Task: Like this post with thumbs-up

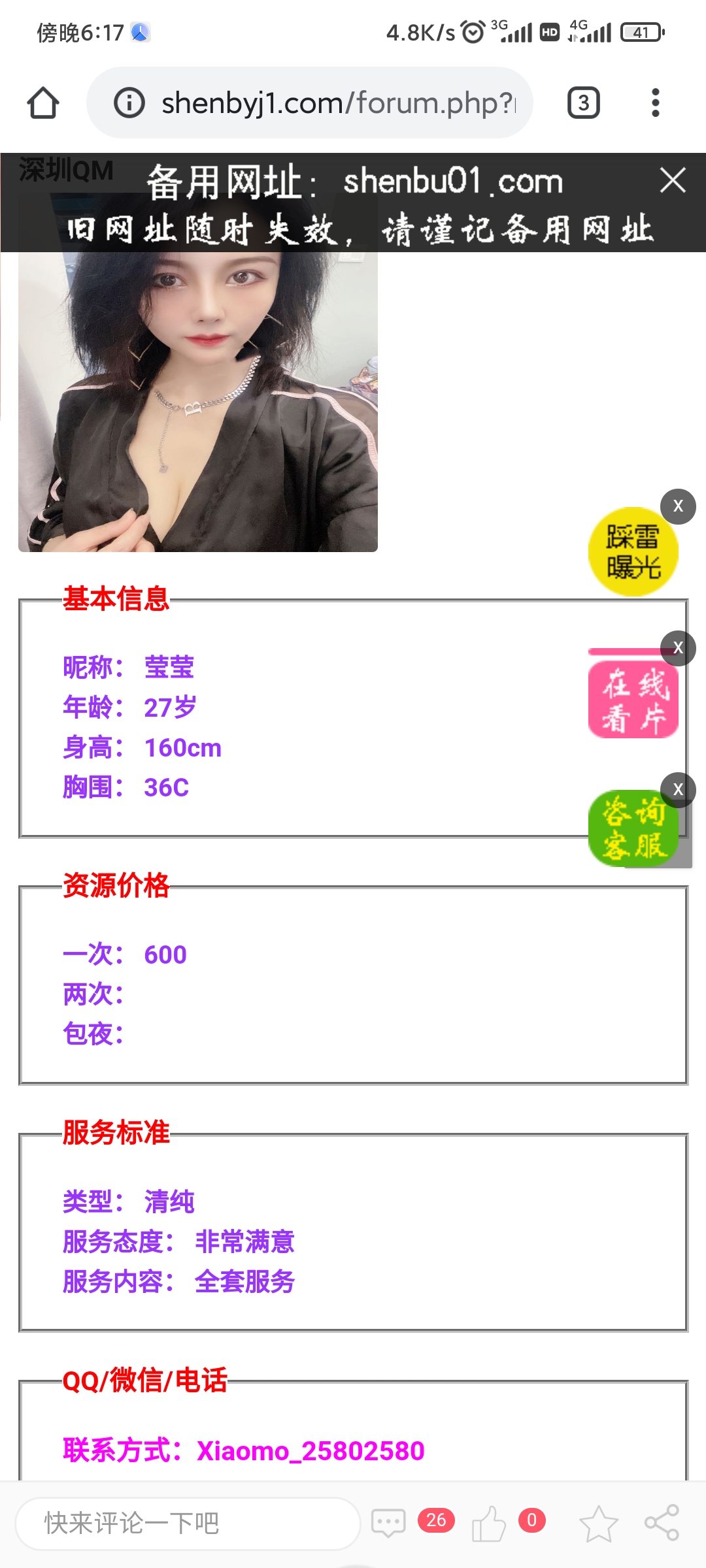Action: pos(489,1523)
